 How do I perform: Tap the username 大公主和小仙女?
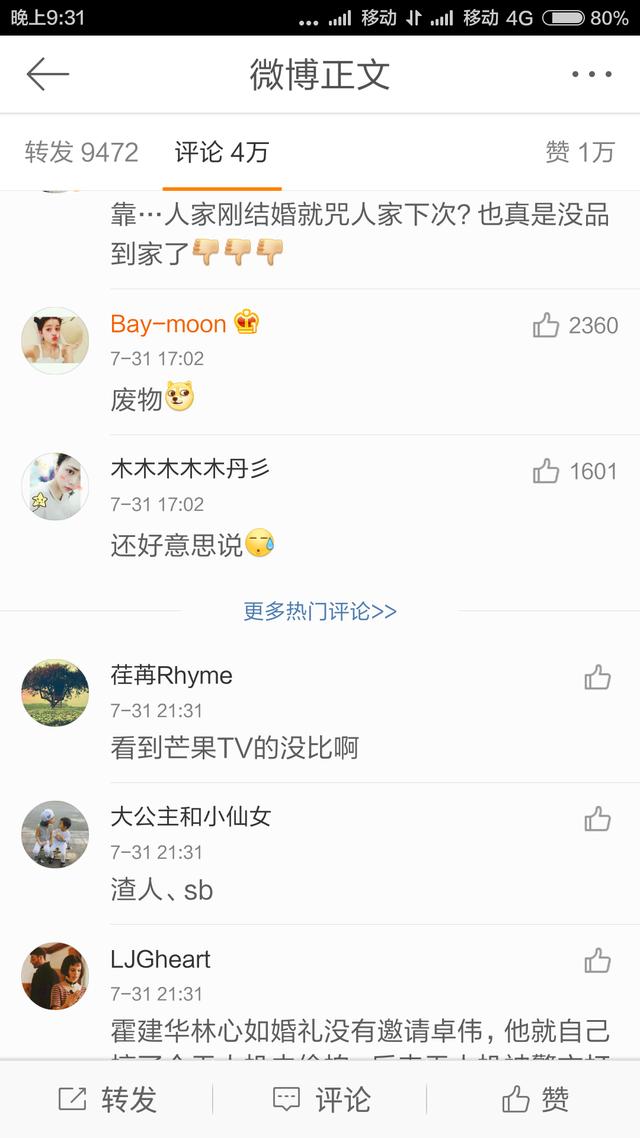click(190, 817)
